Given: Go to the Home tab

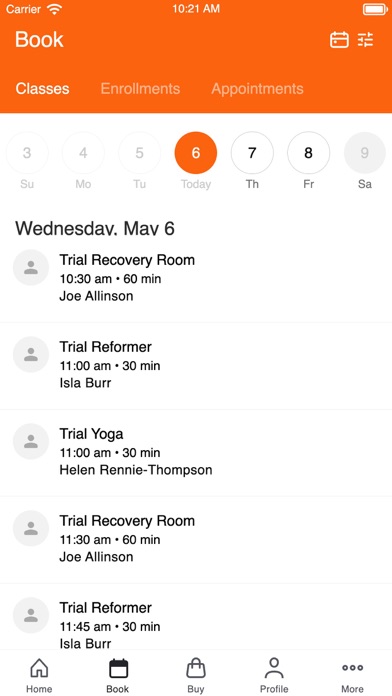Looking at the screenshot, I should (x=39, y=676).
